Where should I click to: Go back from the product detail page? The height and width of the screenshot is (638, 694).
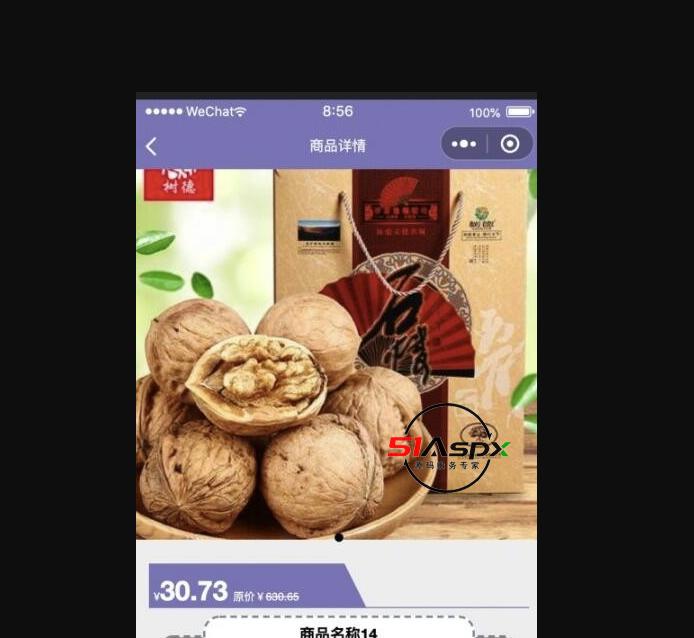[x=152, y=146]
